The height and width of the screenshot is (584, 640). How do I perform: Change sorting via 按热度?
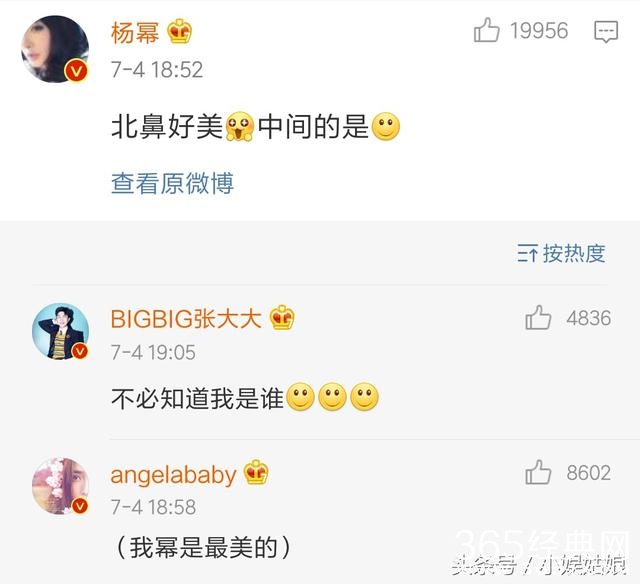pos(562,253)
